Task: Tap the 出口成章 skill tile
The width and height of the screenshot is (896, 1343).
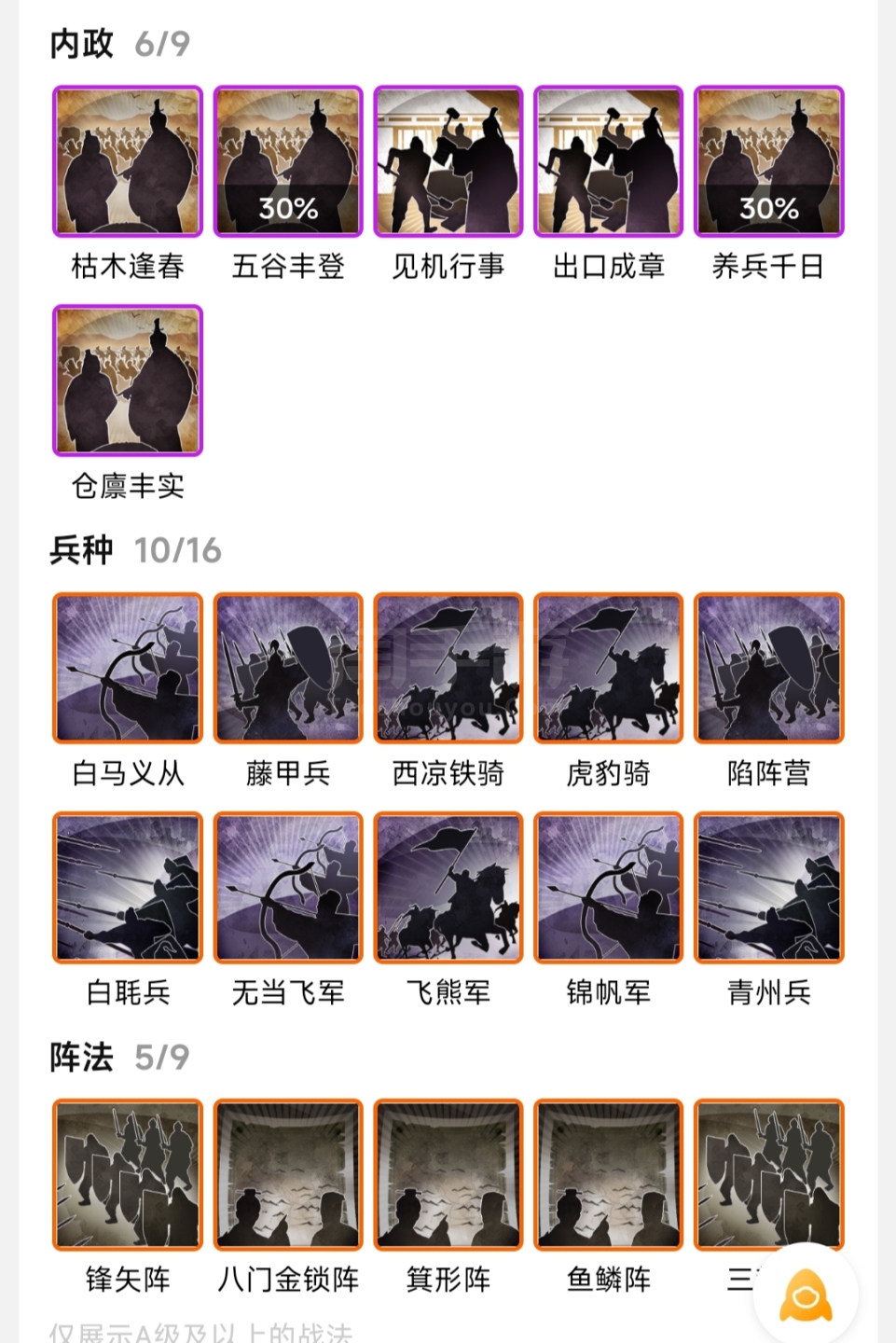Action: point(609,161)
